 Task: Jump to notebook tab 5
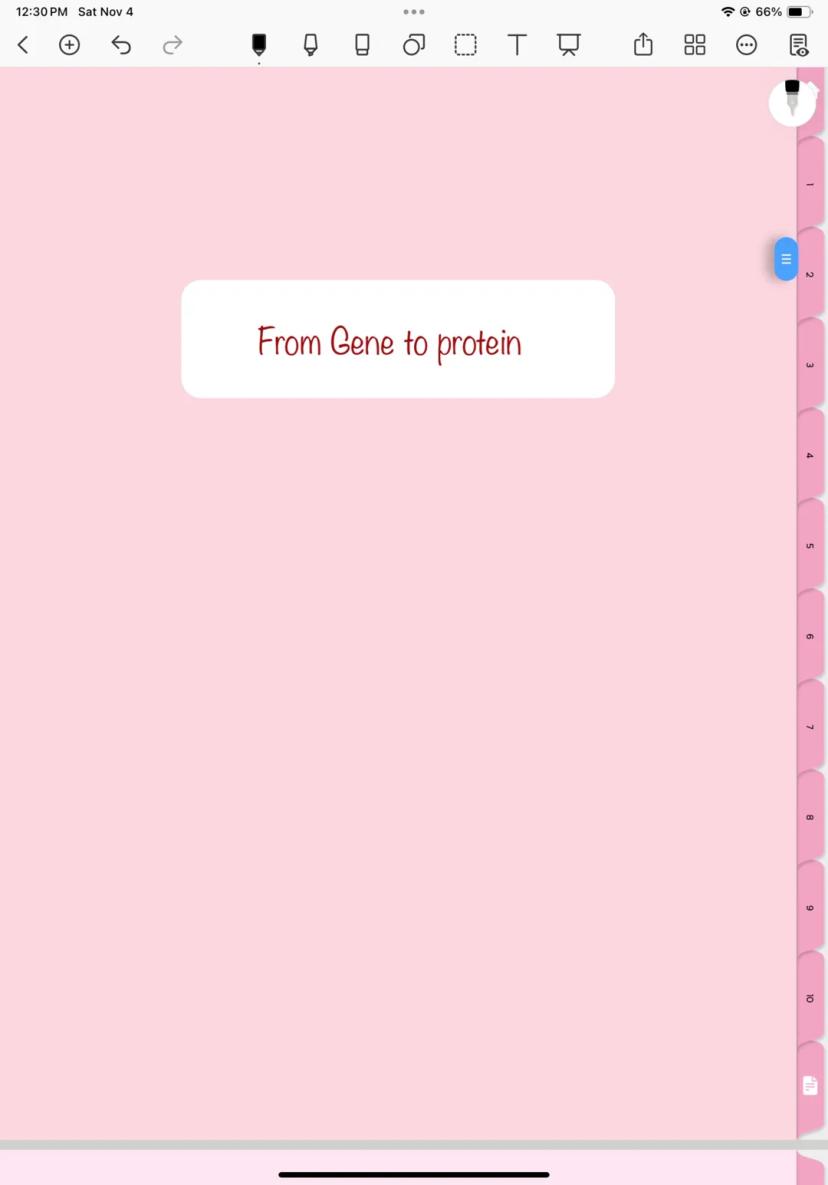[810, 546]
